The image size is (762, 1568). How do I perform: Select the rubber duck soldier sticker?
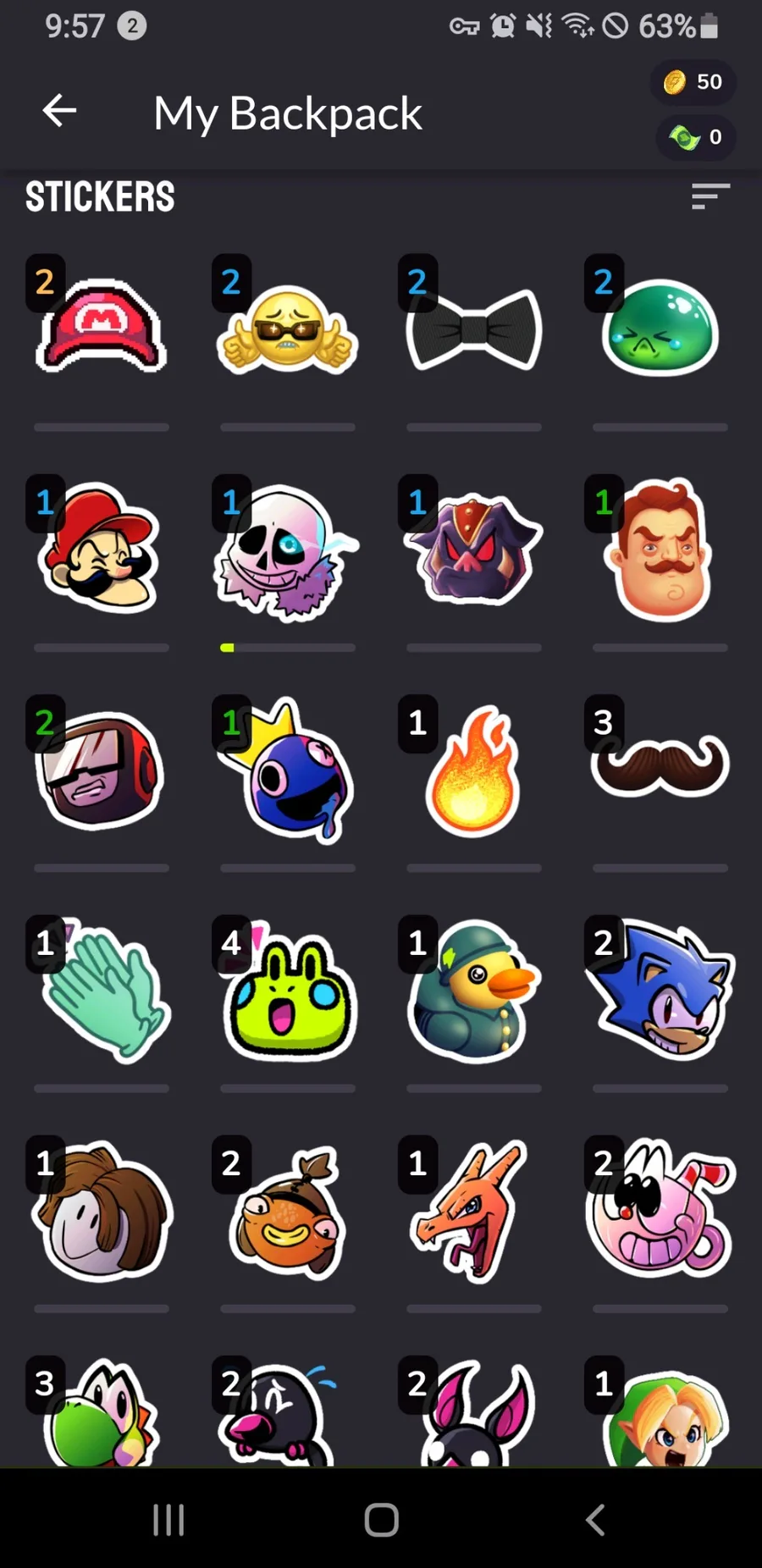pos(472,992)
